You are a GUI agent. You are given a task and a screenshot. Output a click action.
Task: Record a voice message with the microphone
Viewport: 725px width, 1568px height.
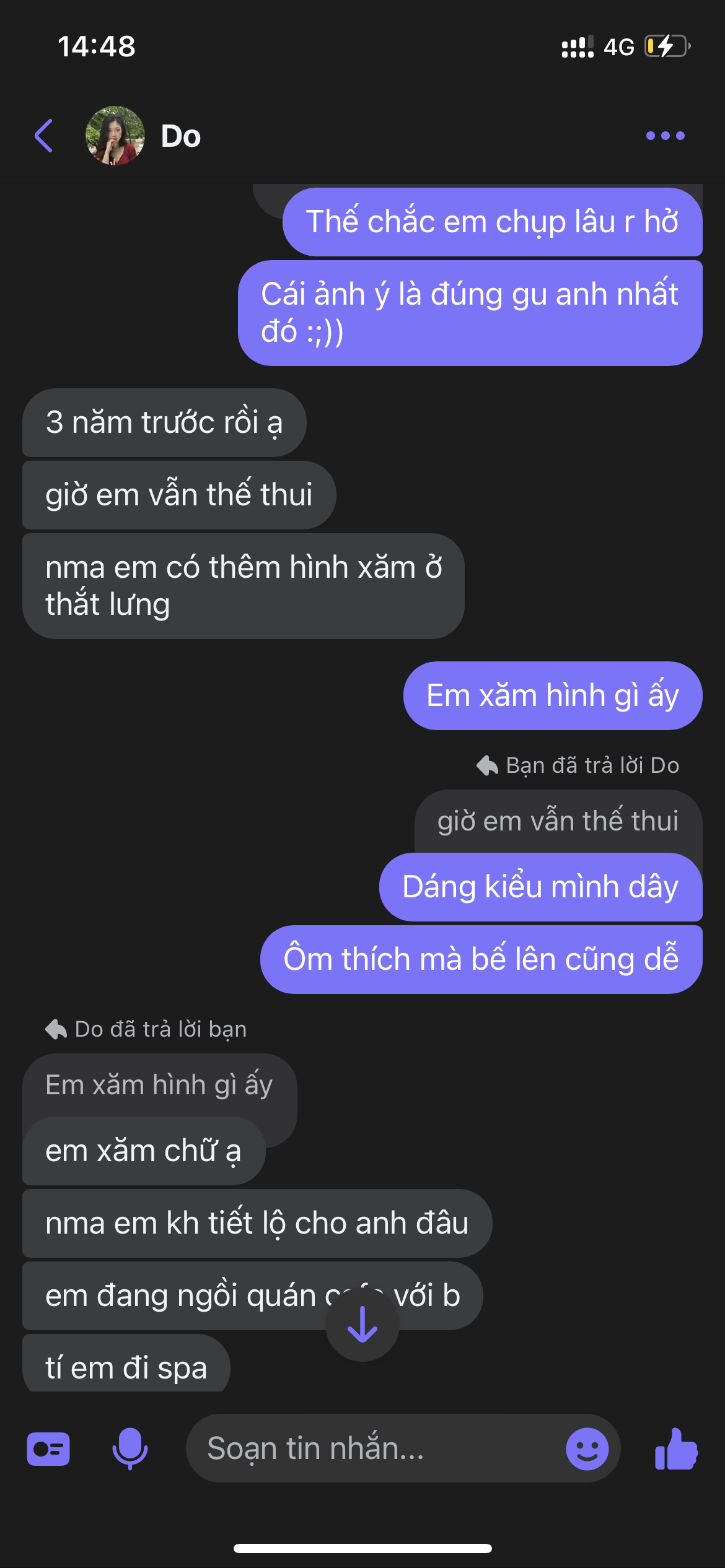[130, 1448]
